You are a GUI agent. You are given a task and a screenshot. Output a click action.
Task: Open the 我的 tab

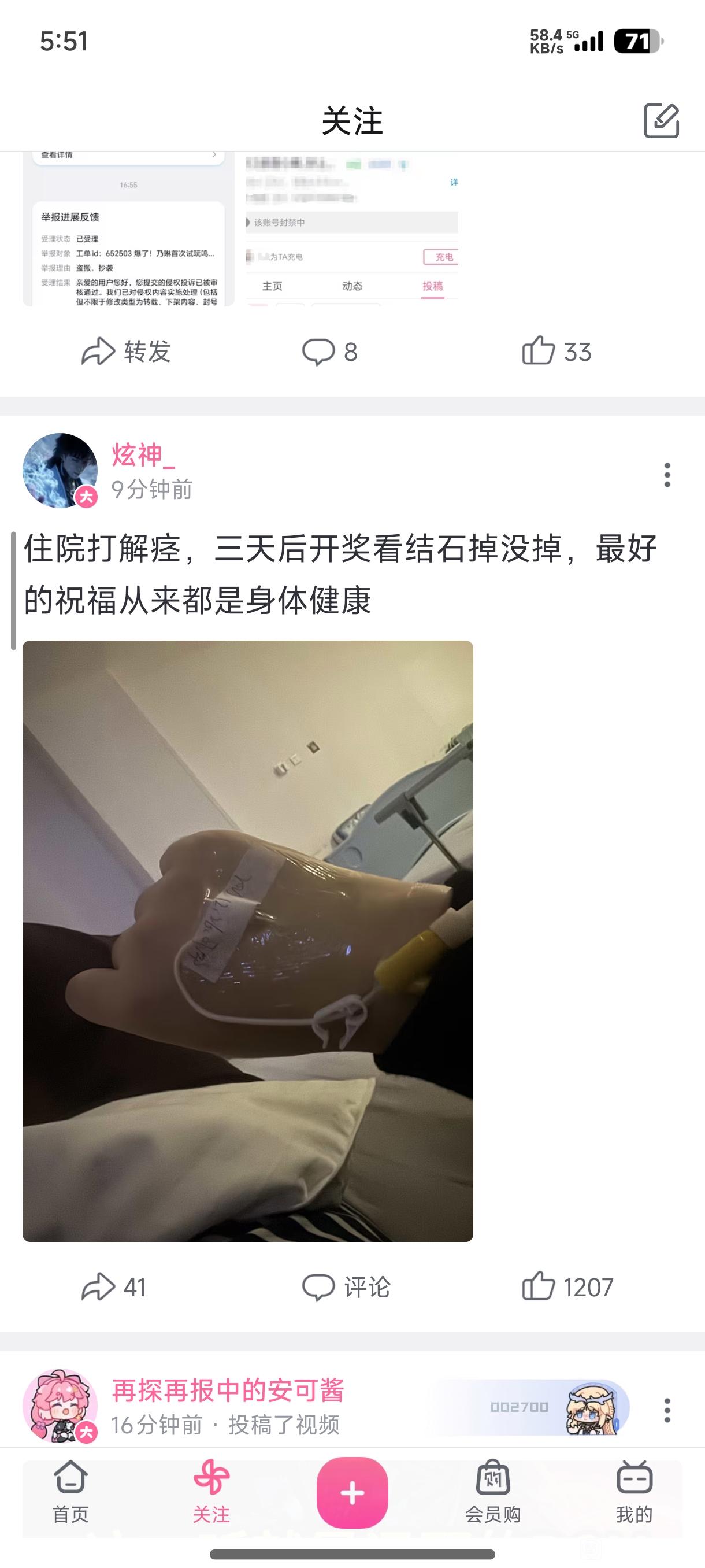(634, 1492)
